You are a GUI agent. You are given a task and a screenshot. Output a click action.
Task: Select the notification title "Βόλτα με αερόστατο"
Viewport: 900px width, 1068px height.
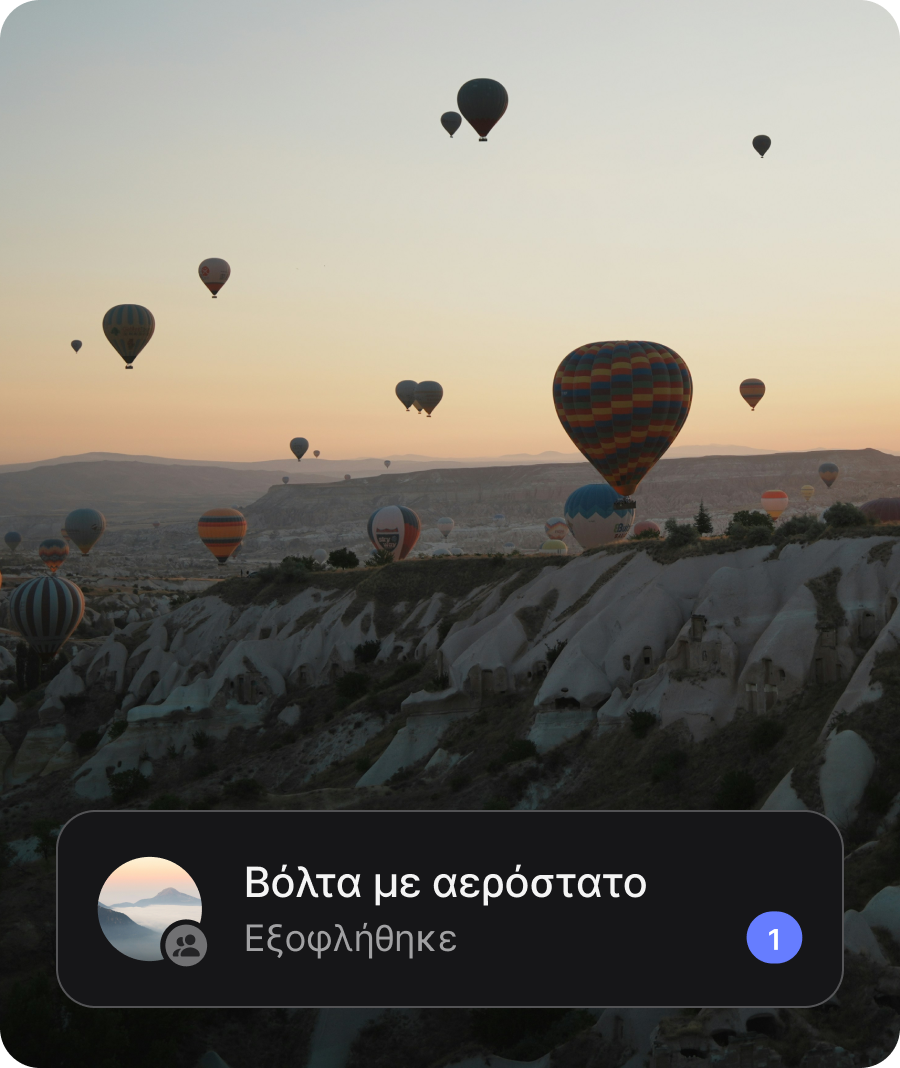(446, 883)
